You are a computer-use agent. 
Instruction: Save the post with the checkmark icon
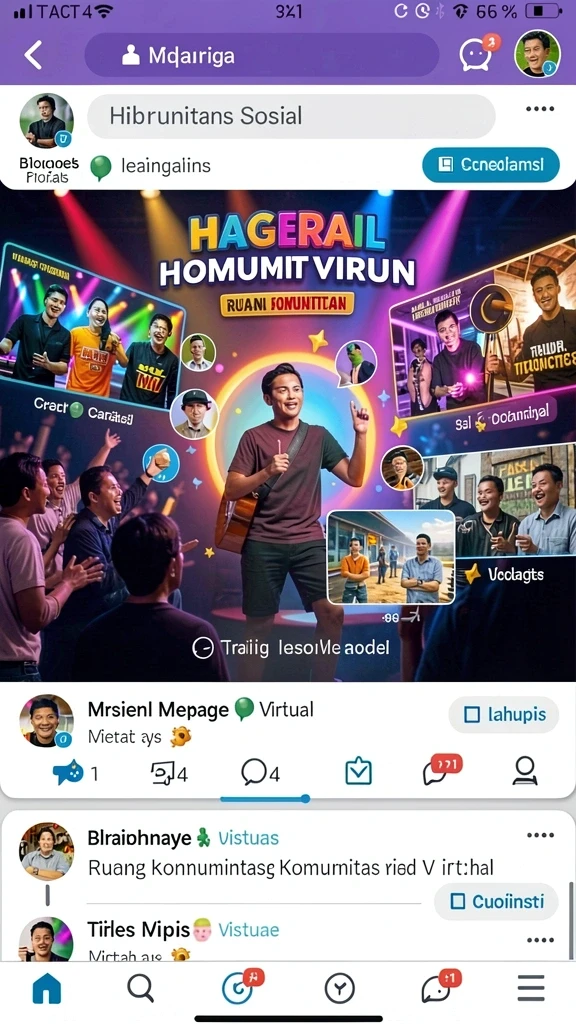358,773
